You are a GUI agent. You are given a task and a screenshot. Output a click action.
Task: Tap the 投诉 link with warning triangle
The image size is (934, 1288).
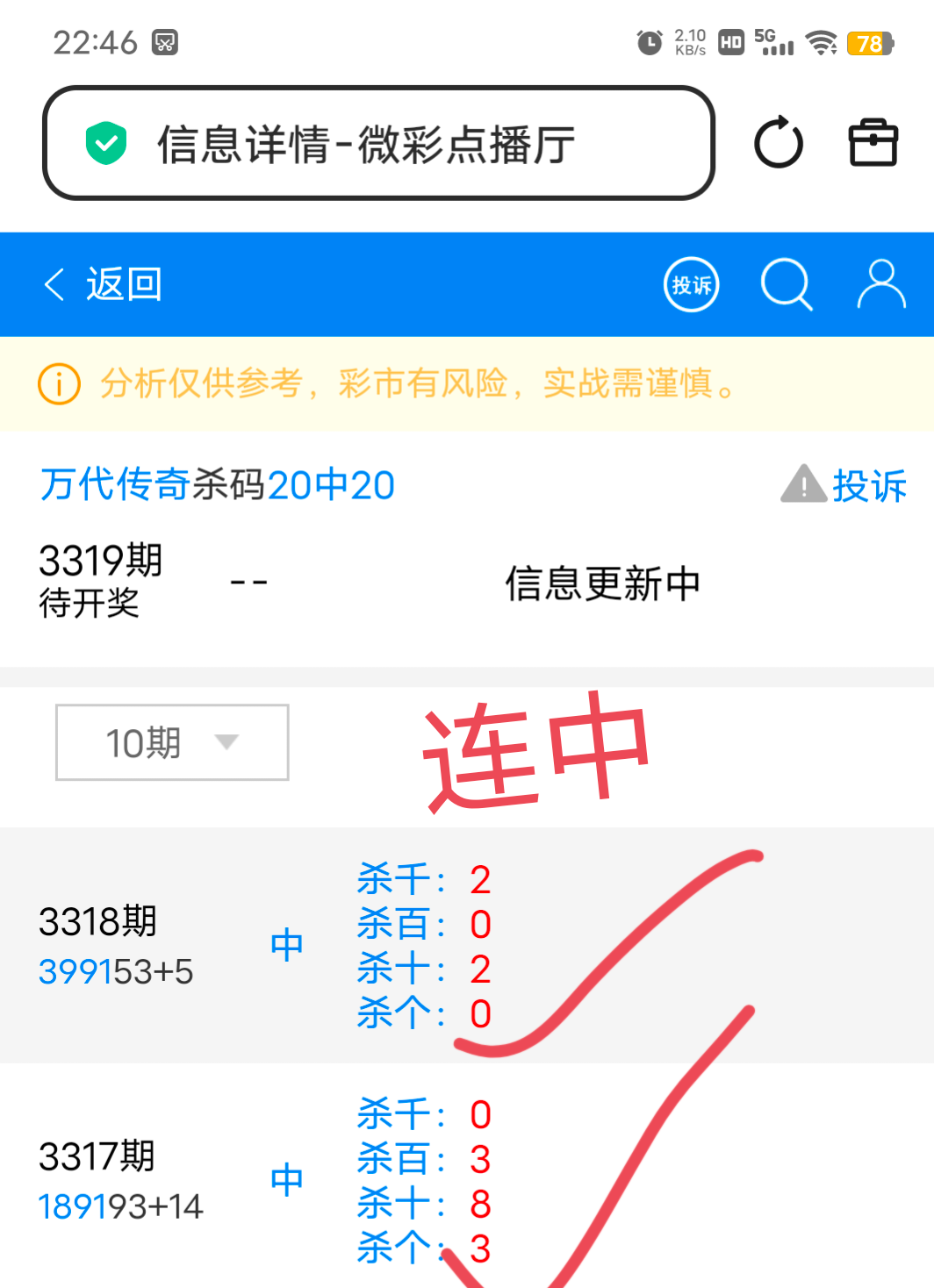[844, 484]
